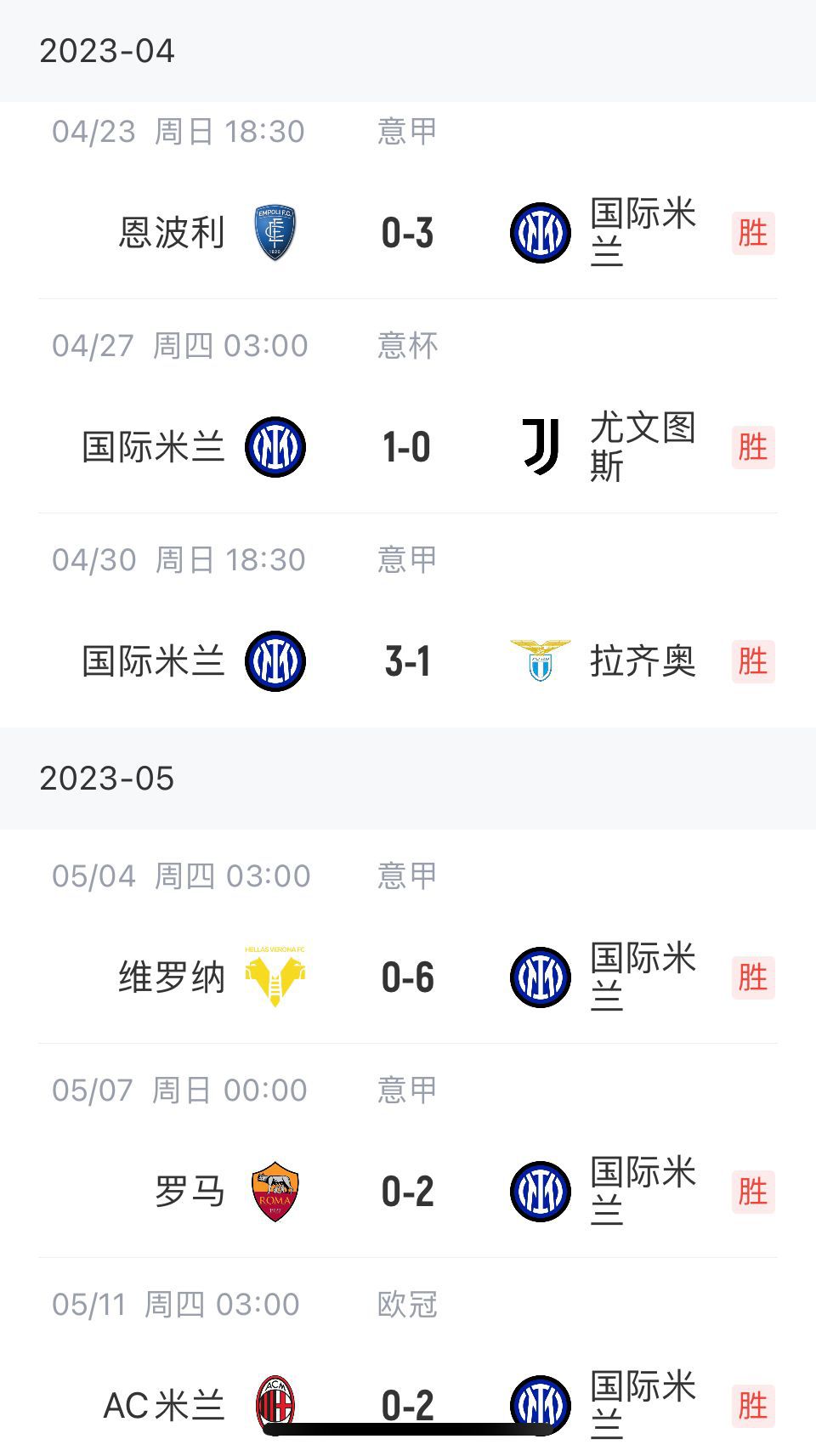The height and width of the screenshot is (1456, 816).
Task: Open the AC Milan vs Inter Milan Champions League match
Action: (x=408, y=1357)
